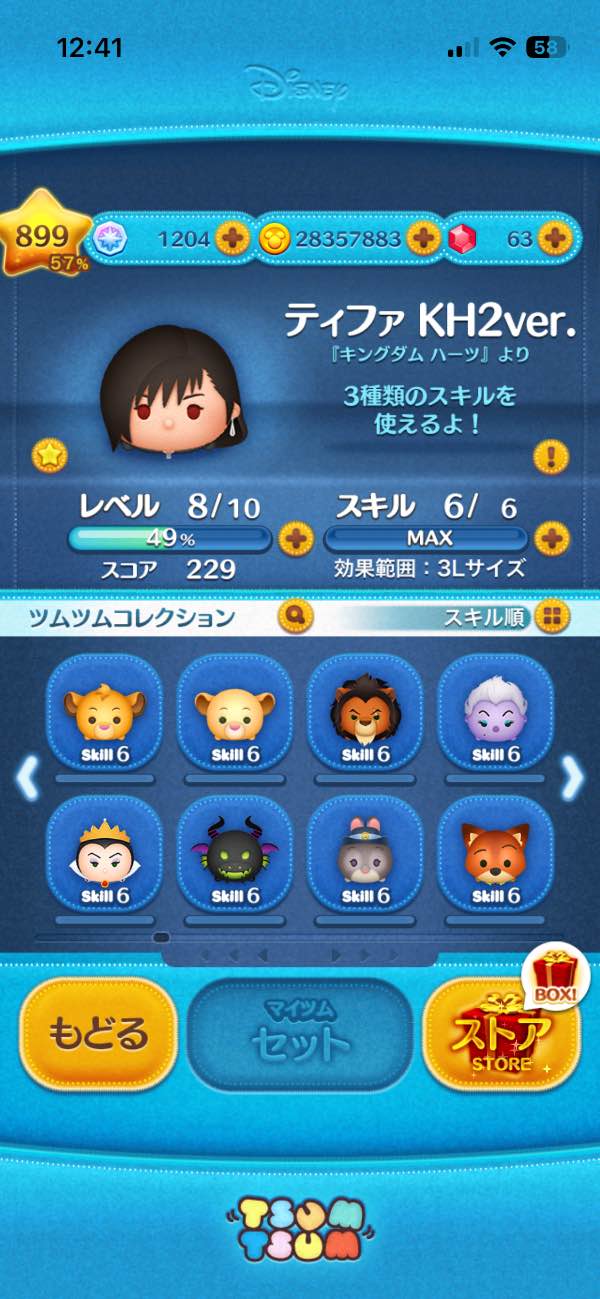Open the ストア store

(500, 1035)
